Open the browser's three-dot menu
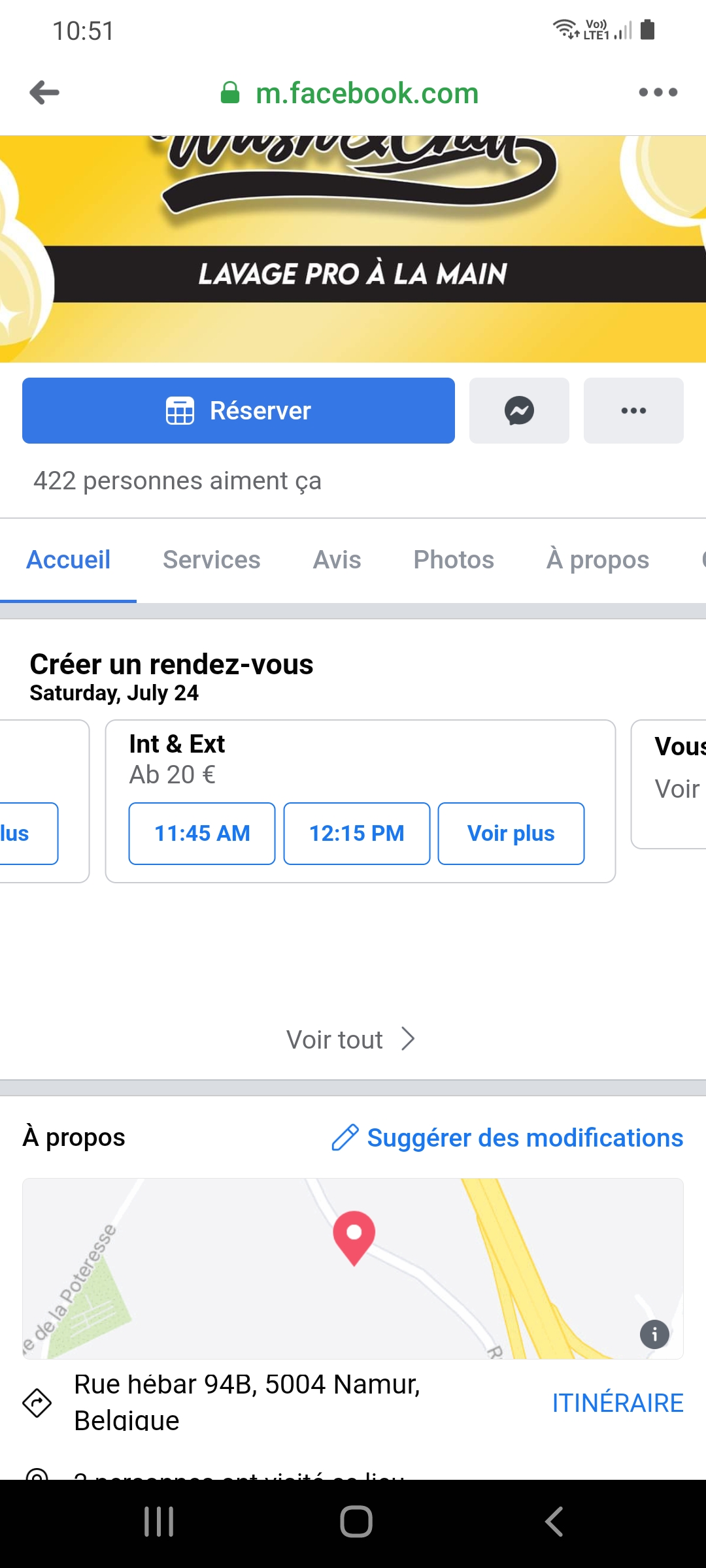Screen dimensions: 706x1568 pyautogui.click(x=658, y=93)
